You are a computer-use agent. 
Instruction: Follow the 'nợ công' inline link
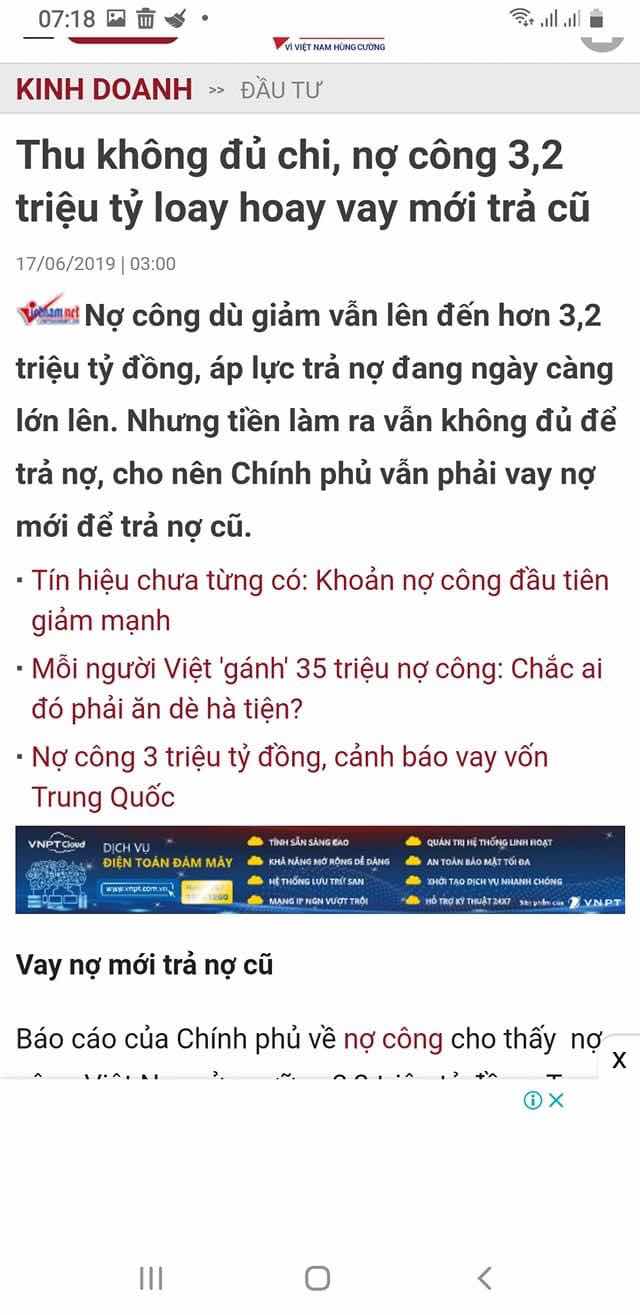tap(393, 1039)
